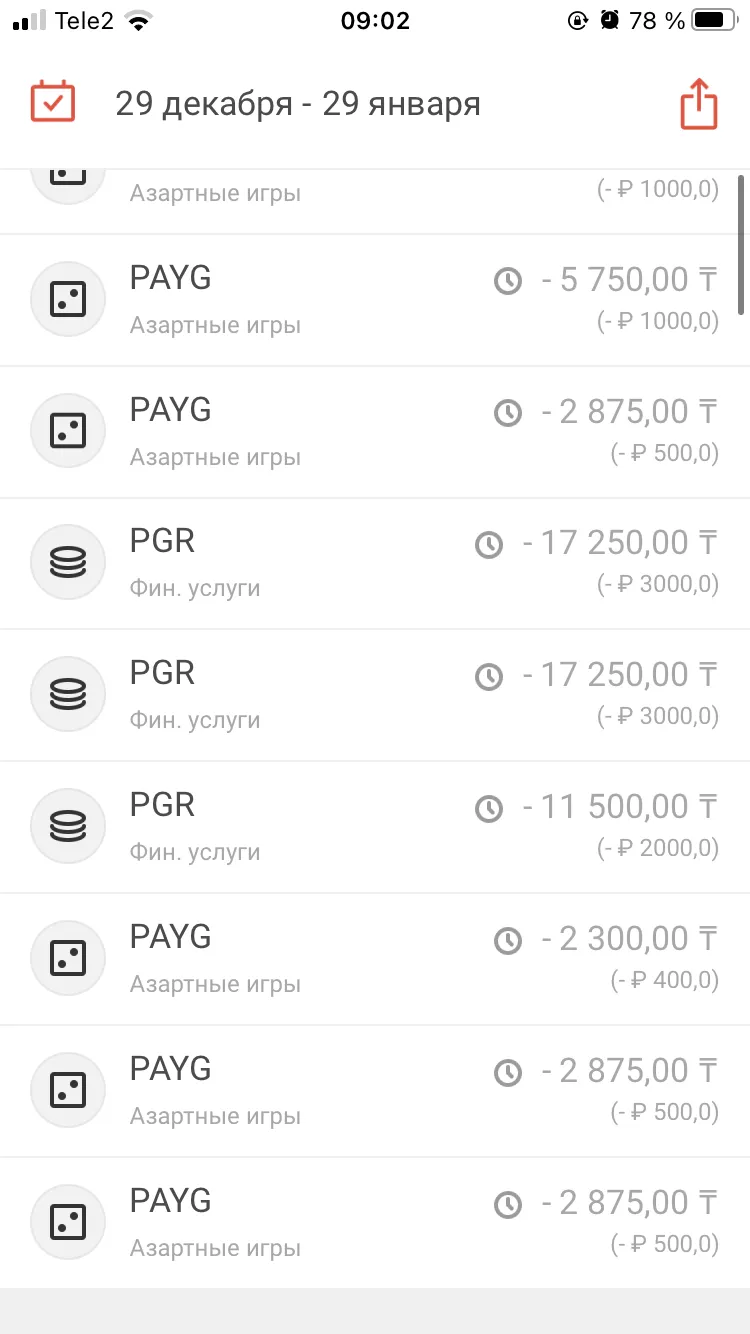This screenshot has height=1334, width=750.
Task: View the PAYG transaction of 2 300,00 ₸
Action: [375, 959]
